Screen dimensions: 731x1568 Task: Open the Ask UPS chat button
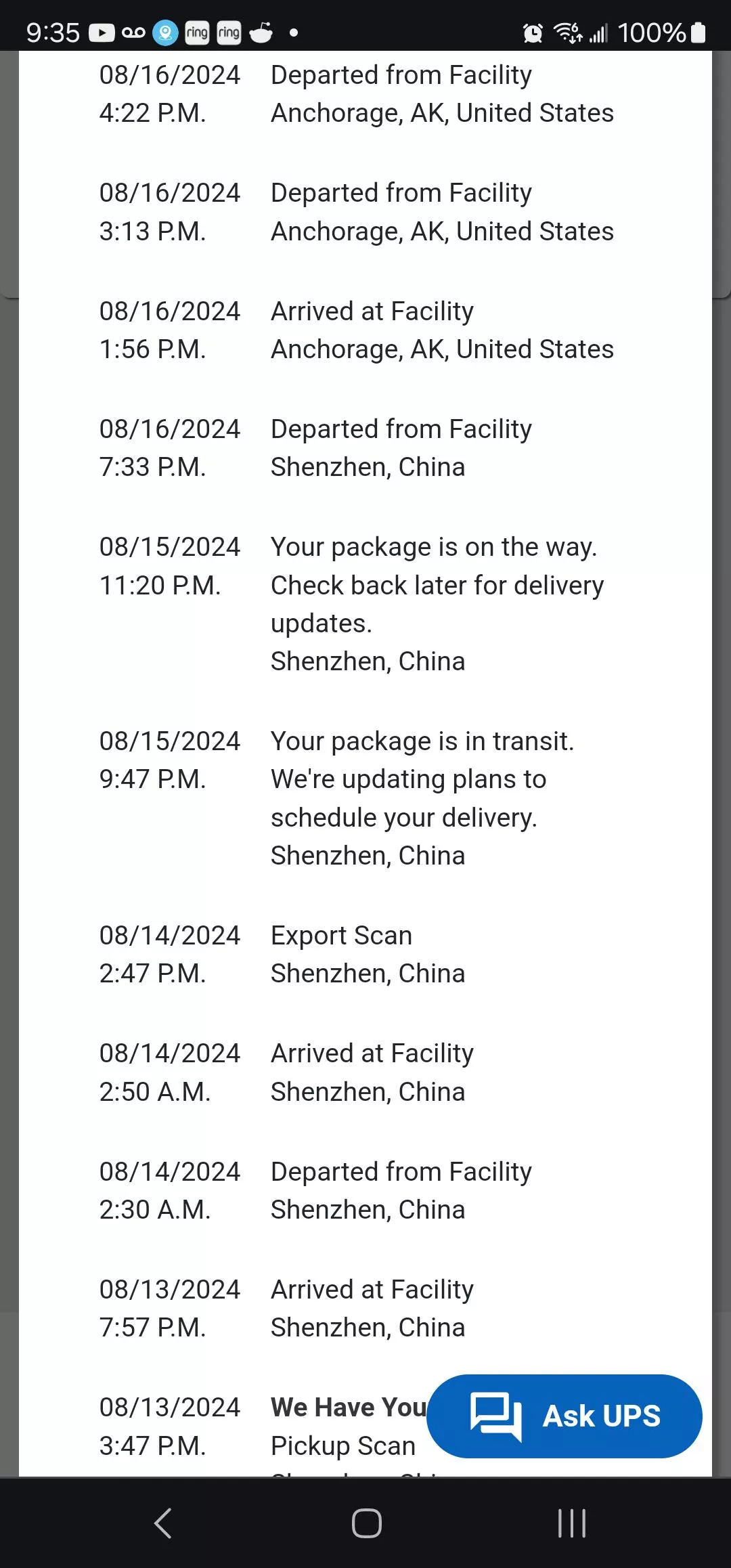point(564,1416)
